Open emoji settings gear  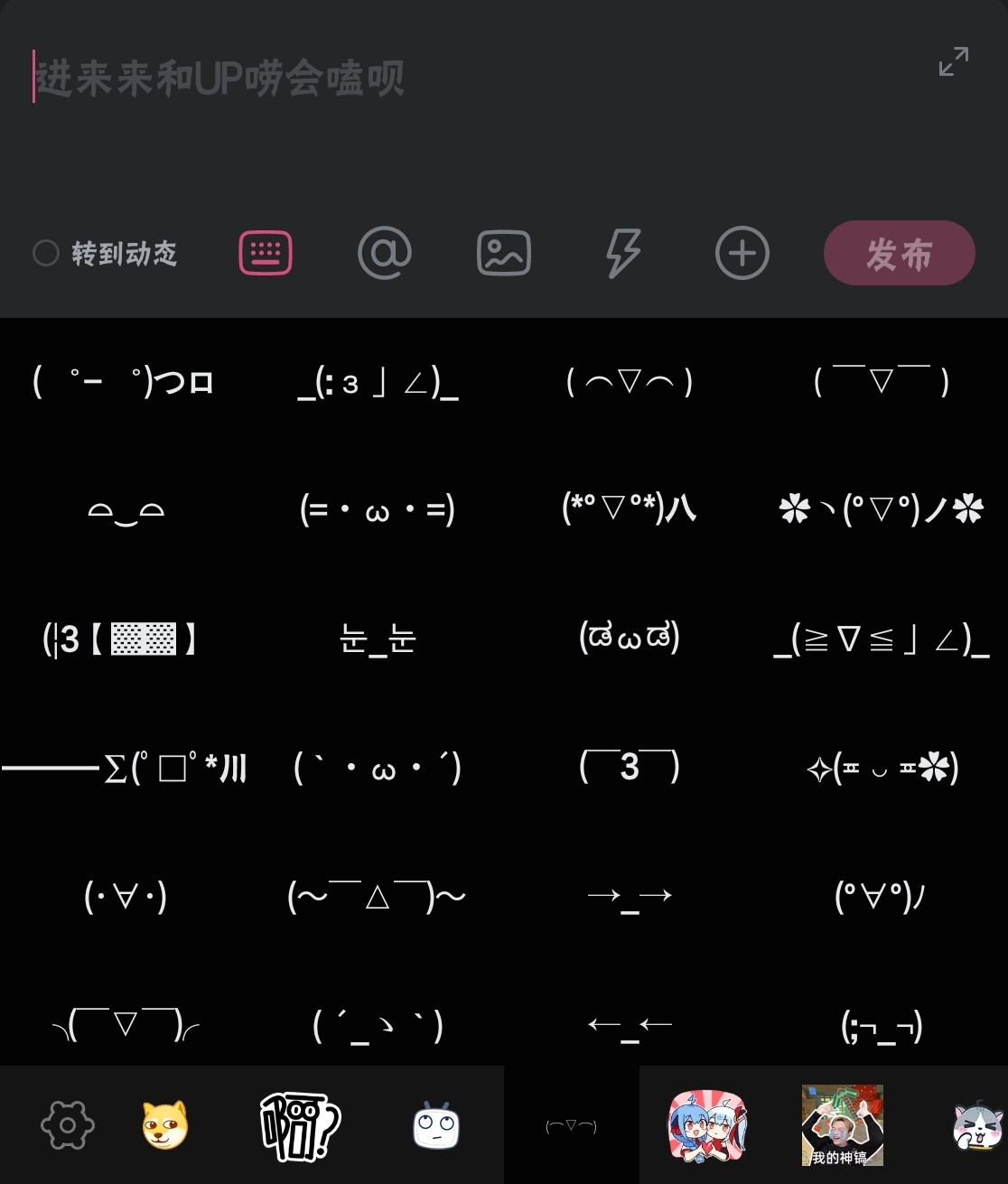[x=68, y=1125]
